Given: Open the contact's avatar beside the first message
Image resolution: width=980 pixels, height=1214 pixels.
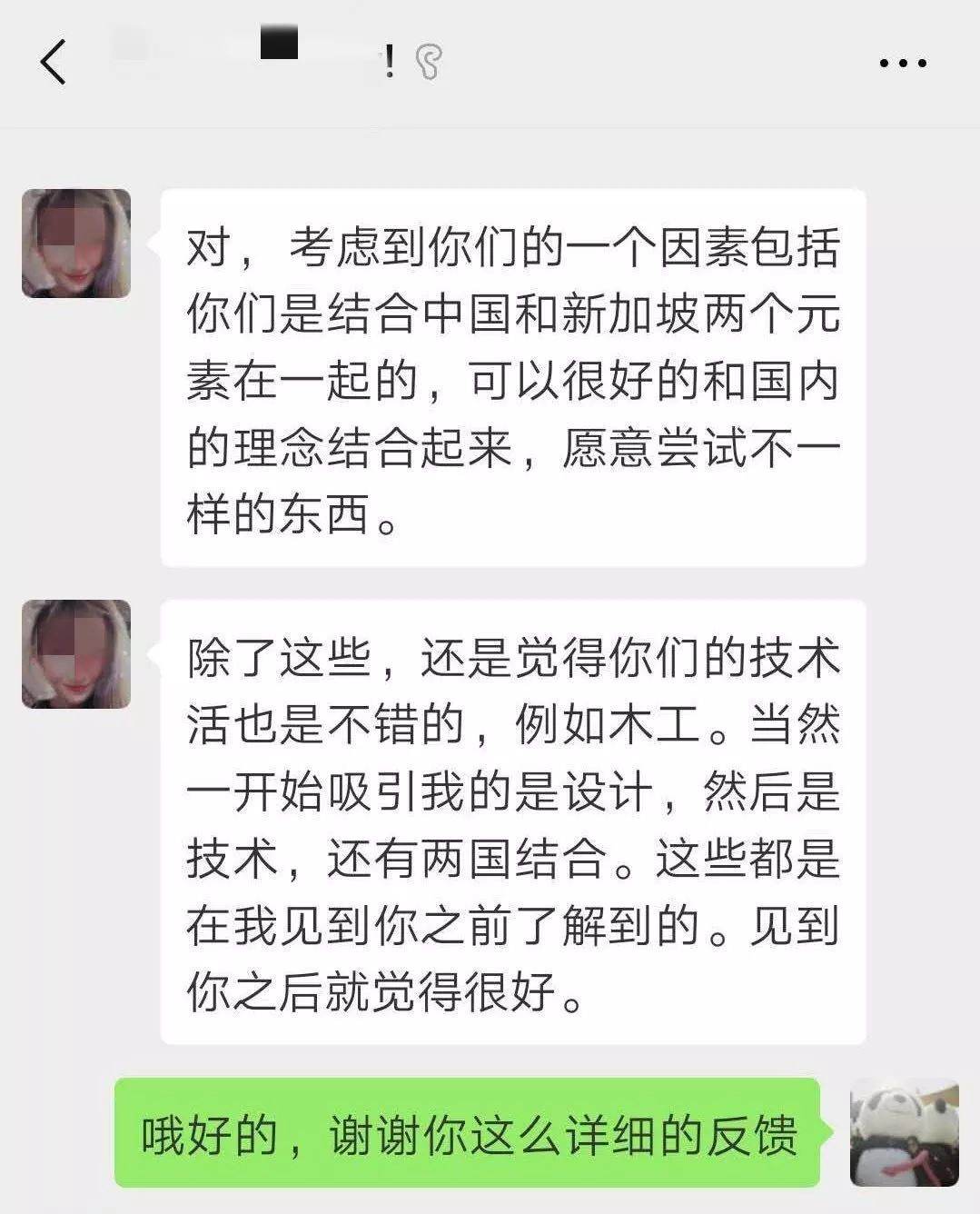Looking at the screenshot, I should [76, 244].
